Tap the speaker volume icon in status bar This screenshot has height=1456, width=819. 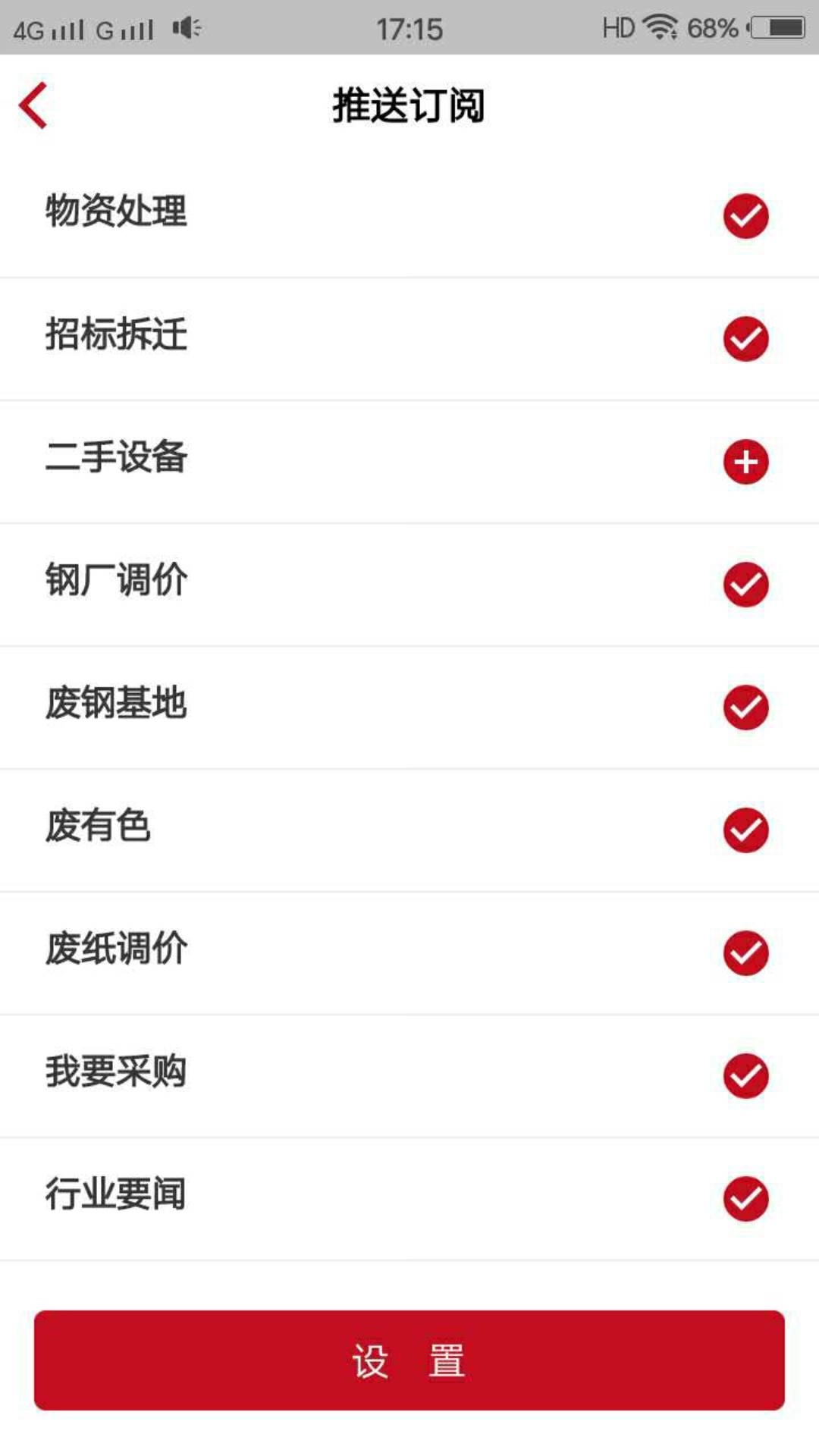pyautogui.click(x=184, y=27)
